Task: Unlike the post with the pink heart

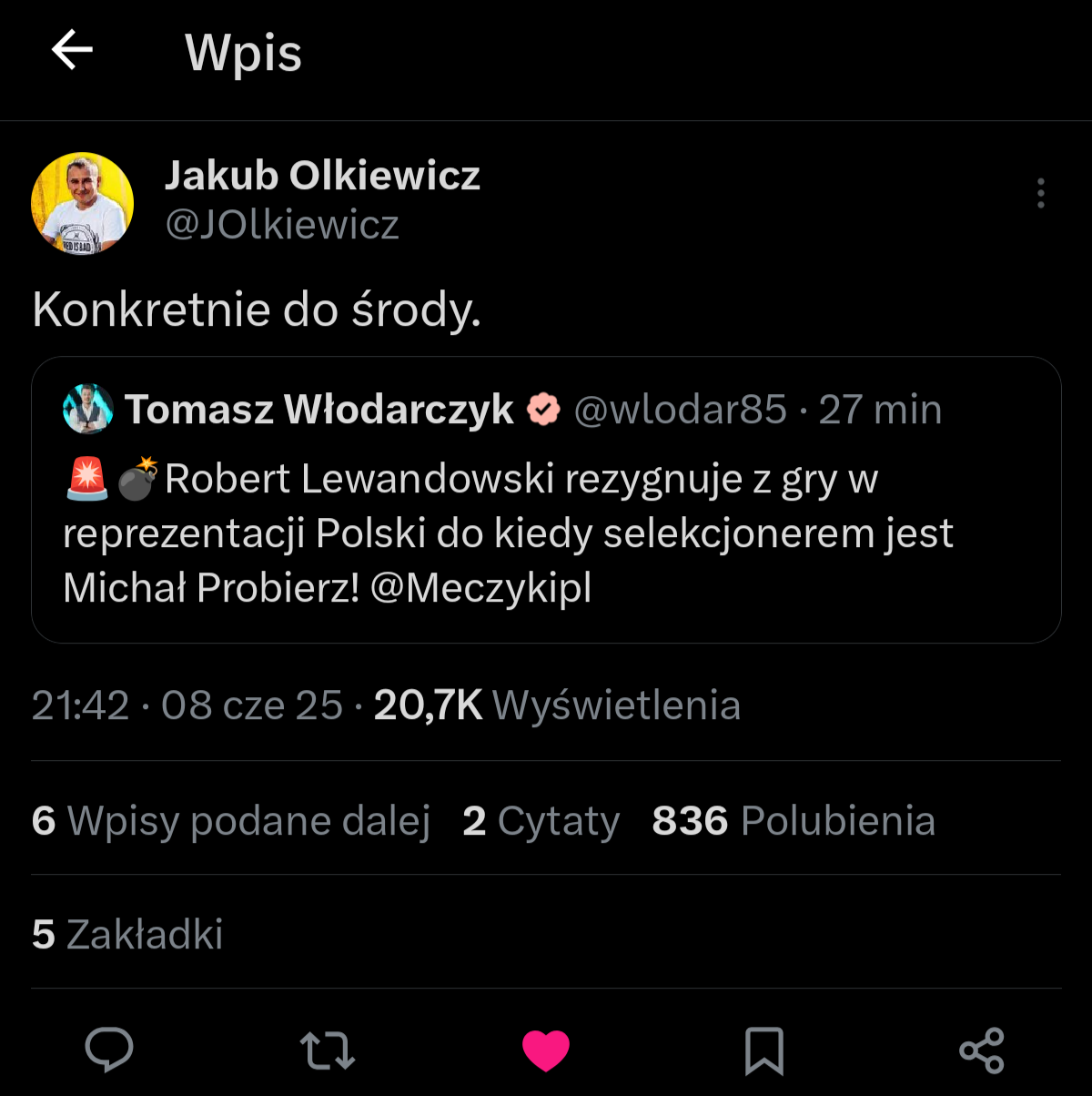Action: 546,1050
